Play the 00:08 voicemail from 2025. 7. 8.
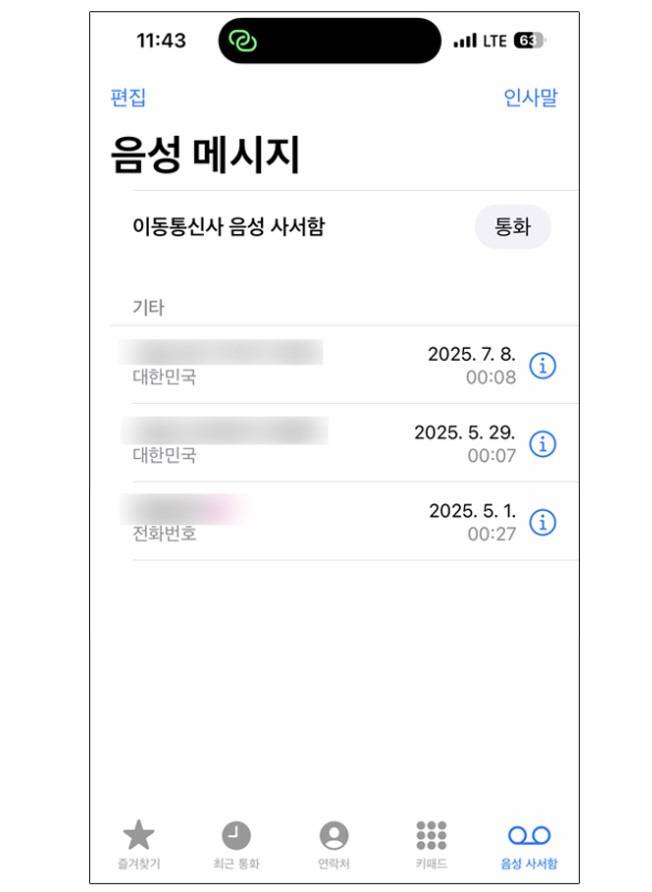 tap(320, 365)
